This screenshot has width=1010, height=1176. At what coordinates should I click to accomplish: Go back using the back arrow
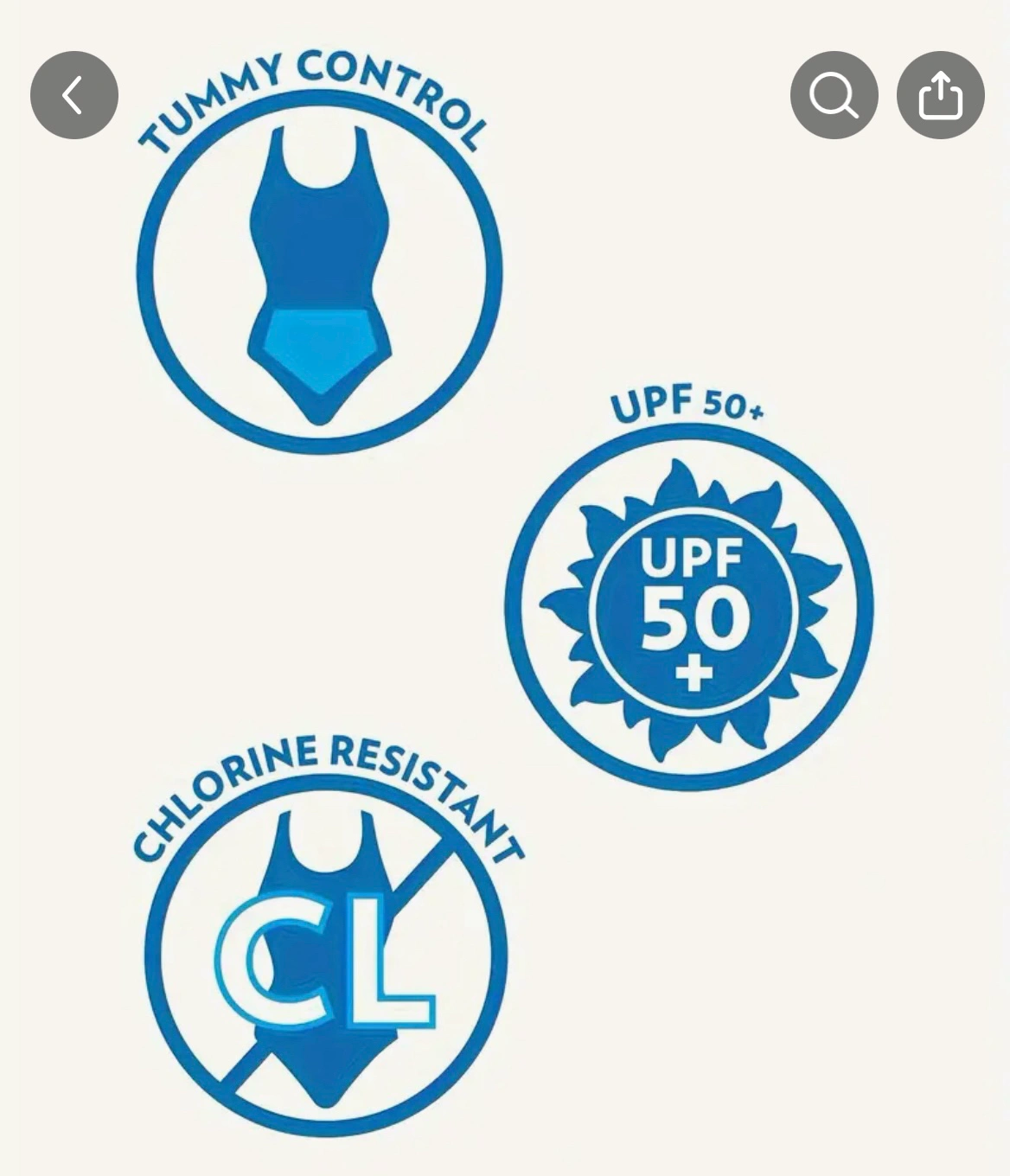pyautogui.click(x=74, y=95)
